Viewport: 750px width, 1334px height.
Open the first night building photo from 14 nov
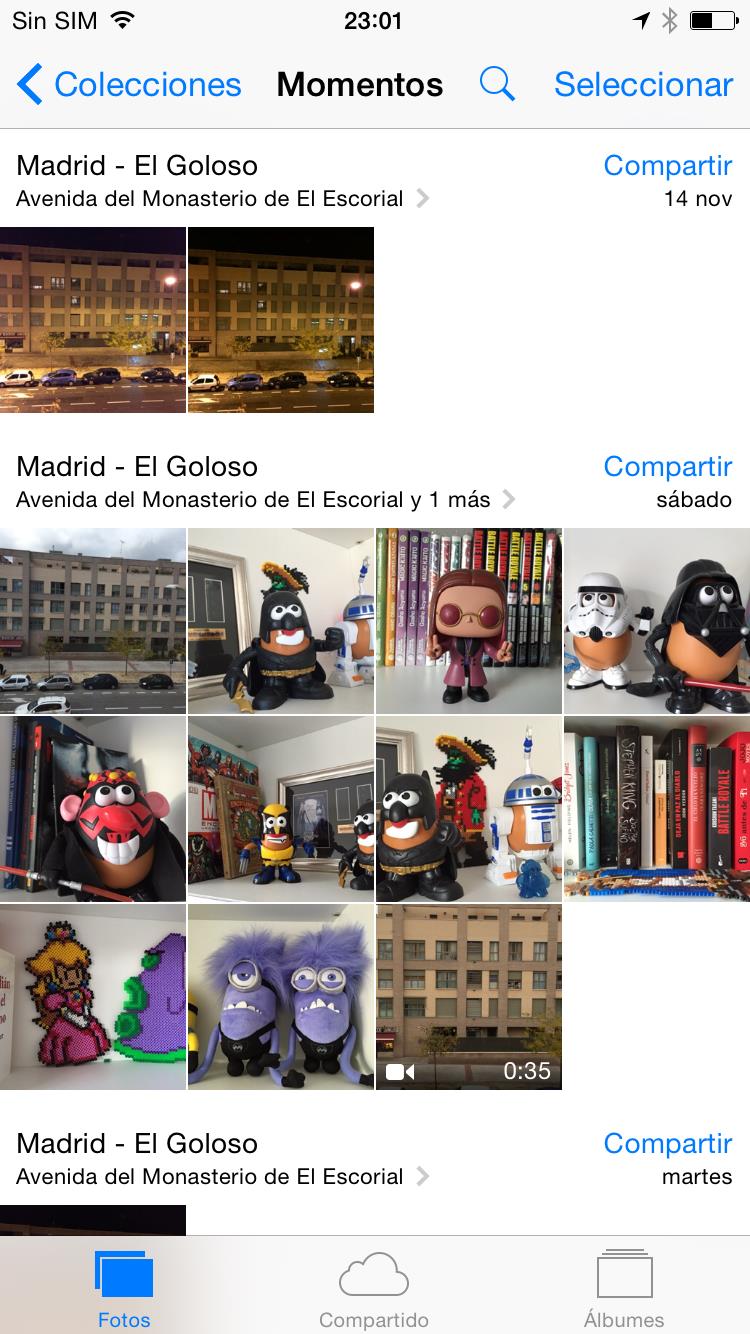(x=92, y=320)
